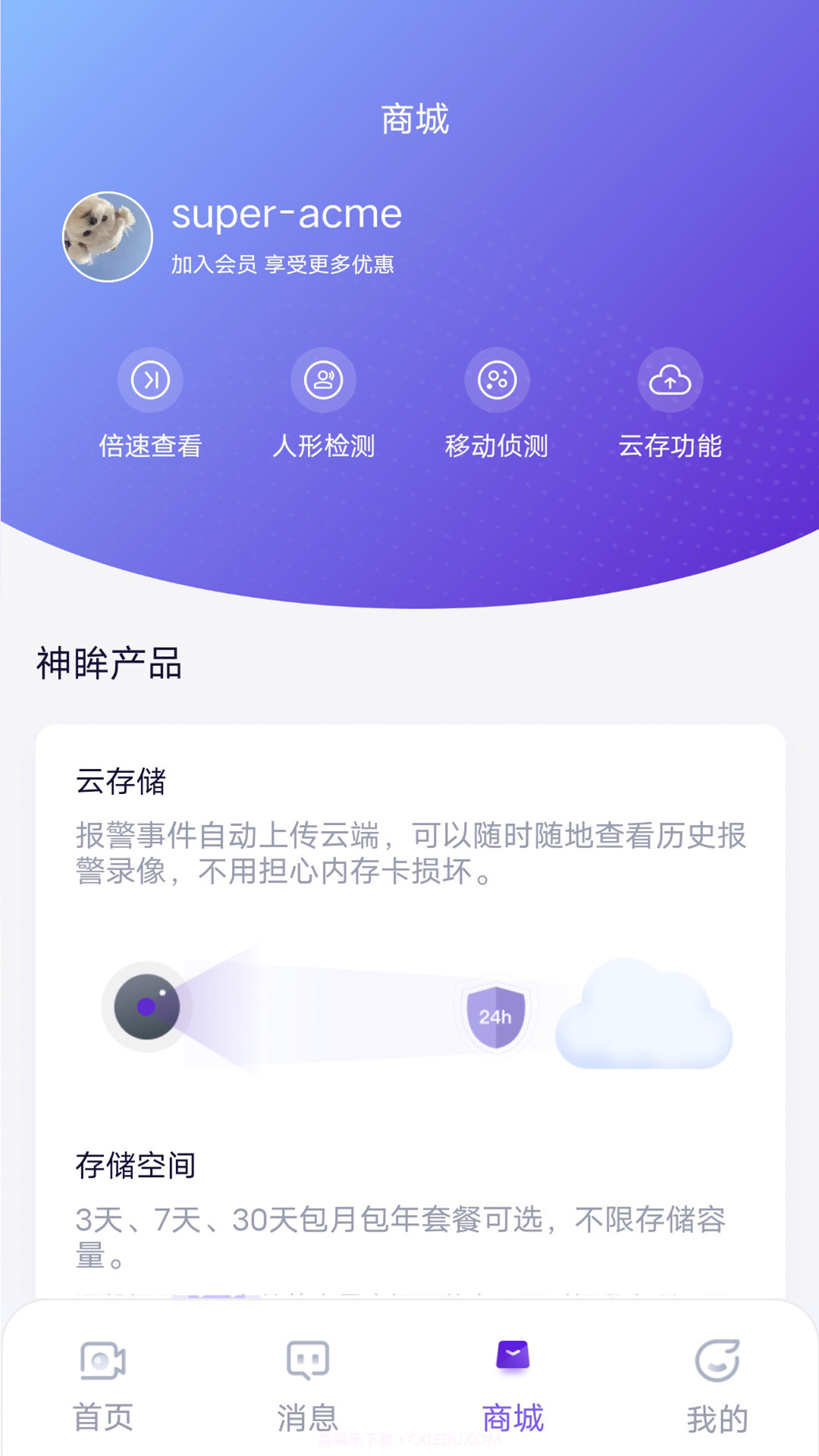Open the 加入会员 membership offer link
The height and width of the screenshot is (1456, 819).
tap(282, 264)
